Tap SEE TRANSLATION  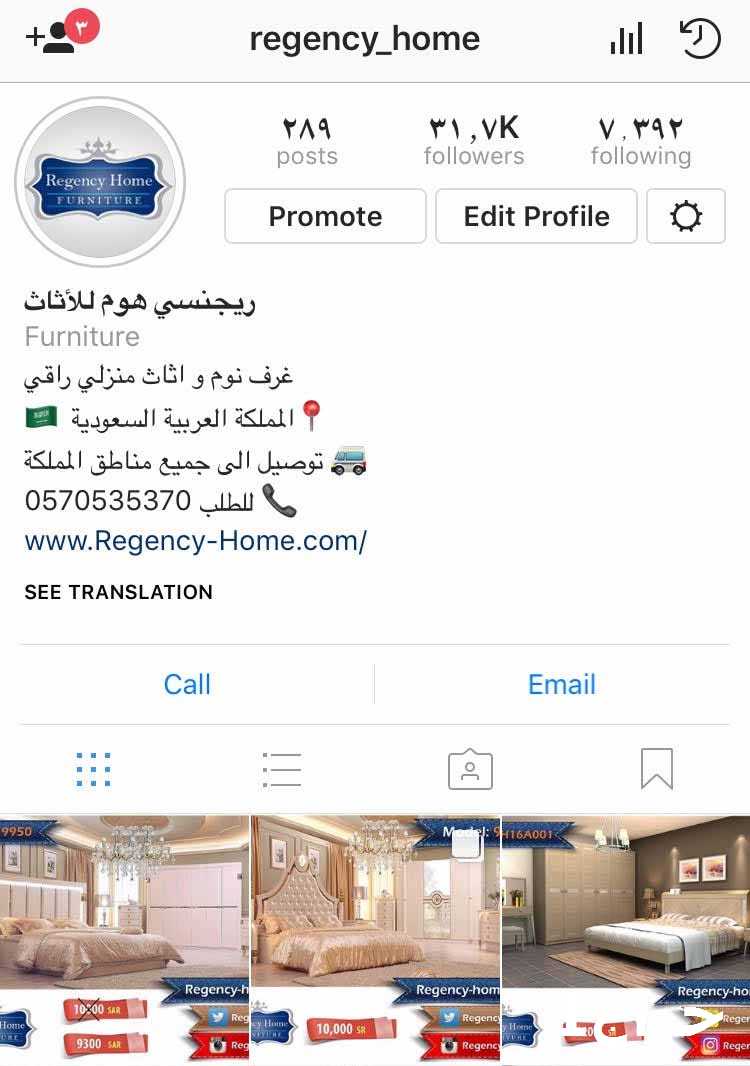pyautogui.click(x=118, y=592)
